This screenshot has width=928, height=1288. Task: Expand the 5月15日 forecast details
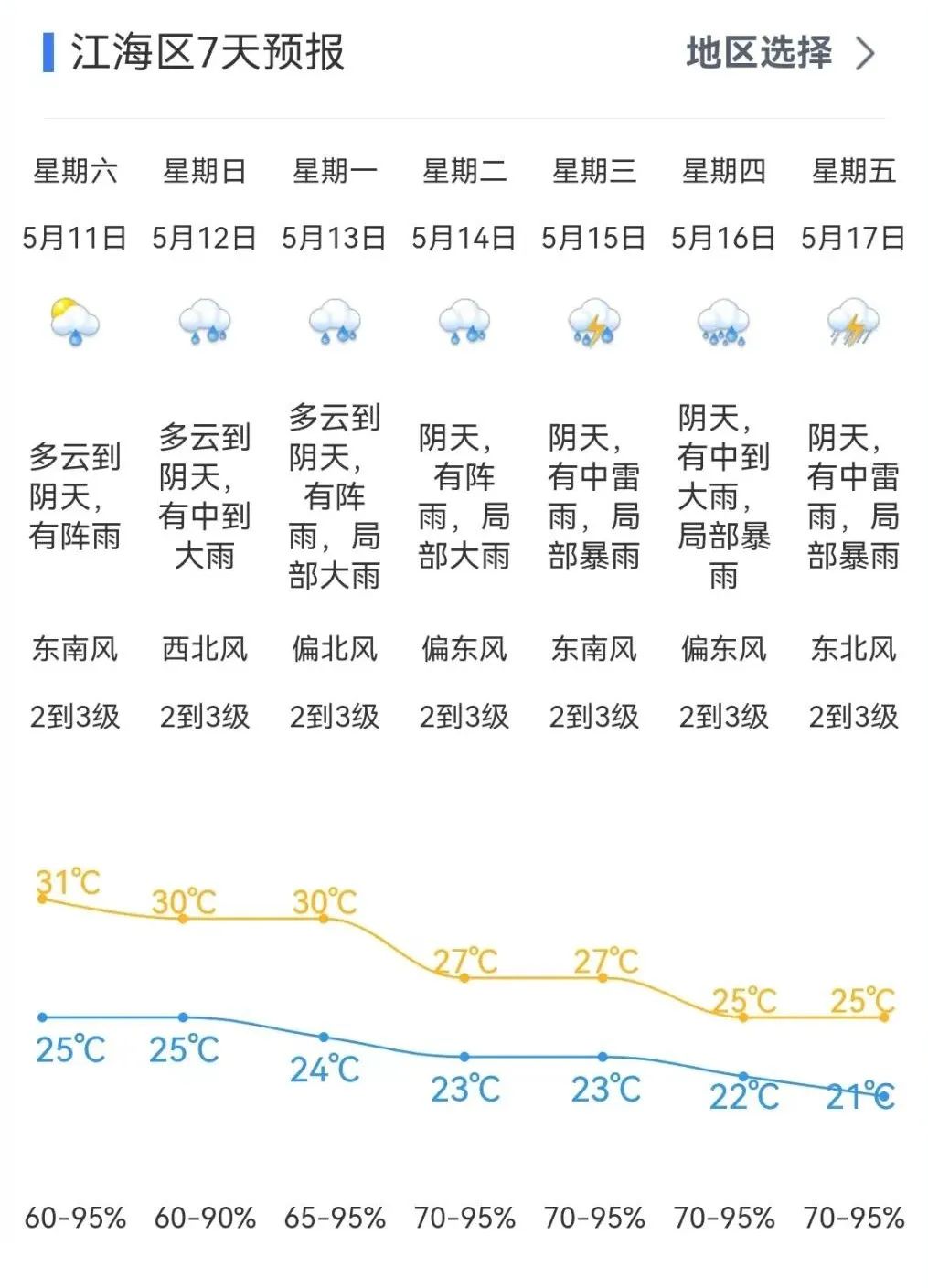(594, 236)
